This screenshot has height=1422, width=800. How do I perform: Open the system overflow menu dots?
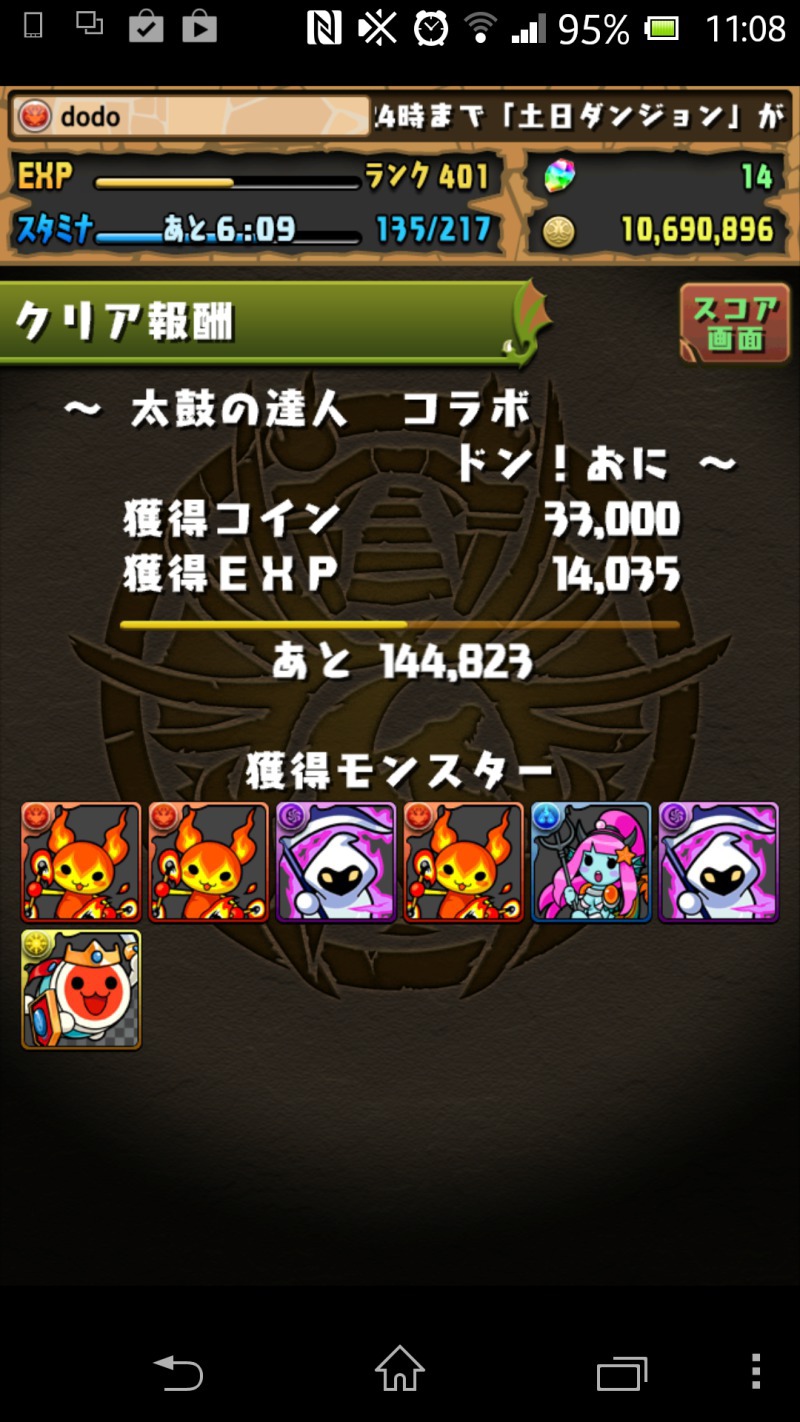[x=756, y=1372]
